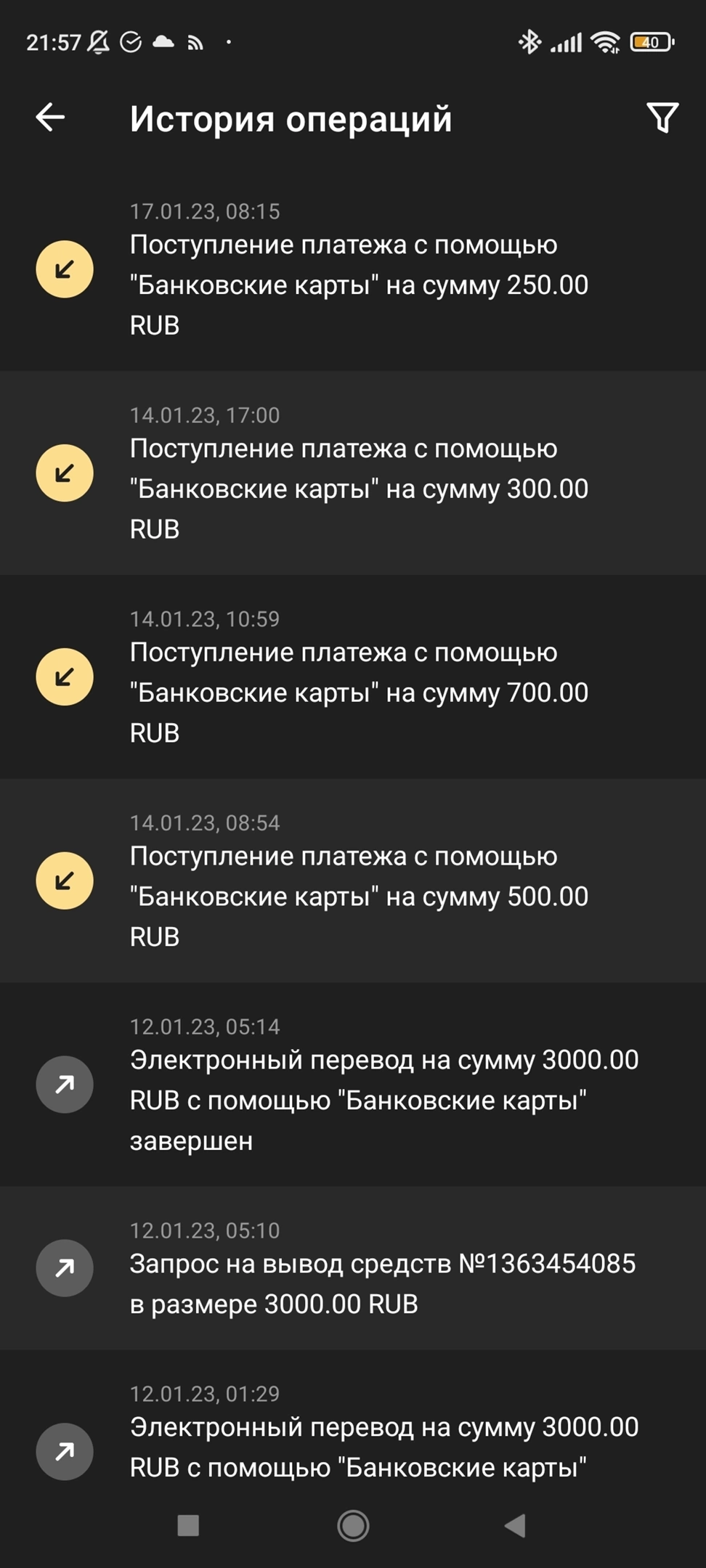The height and width of the screenshot is (1568, 706).
Task: Tap the system home button
Action: [x=353, y=1525]
